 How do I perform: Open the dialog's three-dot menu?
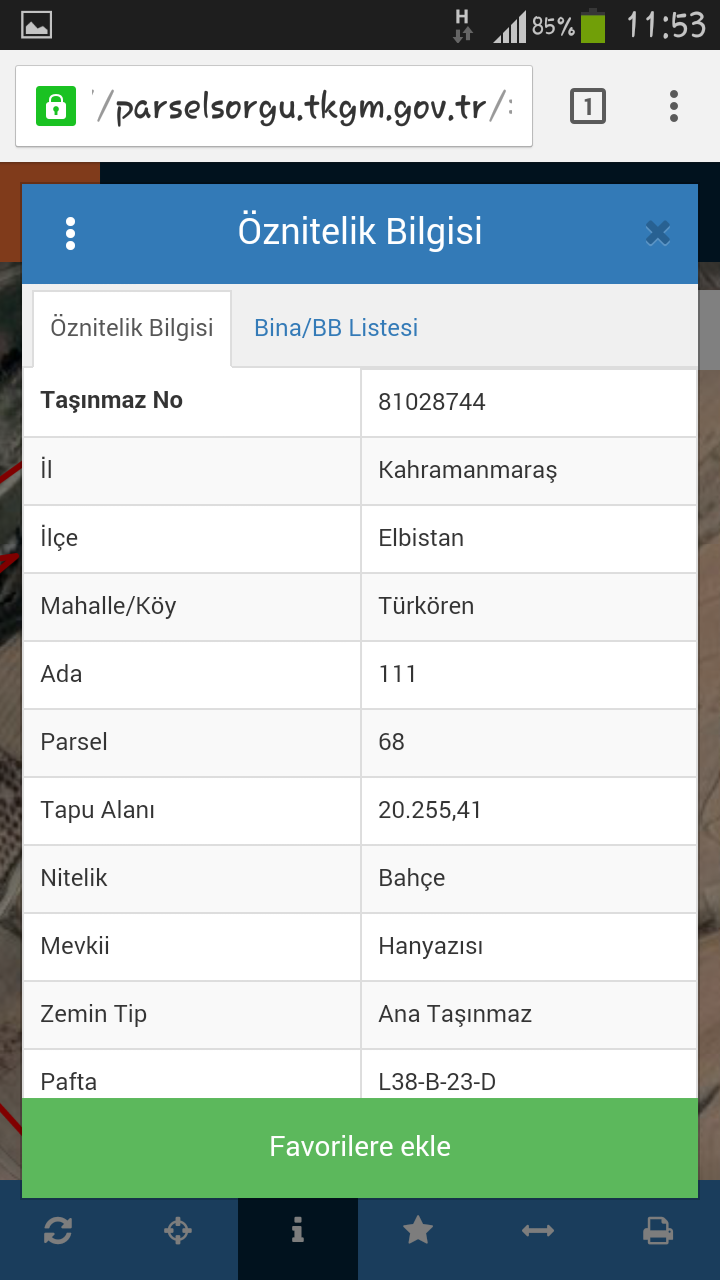70,233
